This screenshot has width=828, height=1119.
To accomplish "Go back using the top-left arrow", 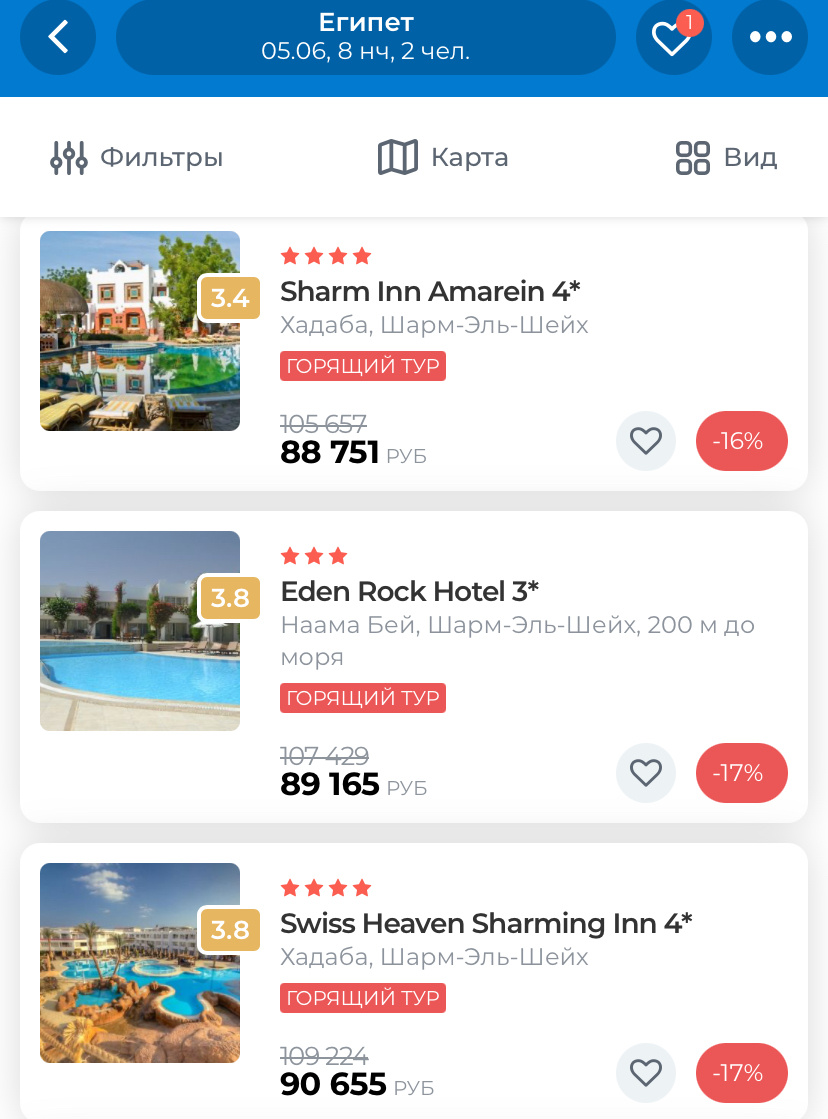I will [58, 37].
